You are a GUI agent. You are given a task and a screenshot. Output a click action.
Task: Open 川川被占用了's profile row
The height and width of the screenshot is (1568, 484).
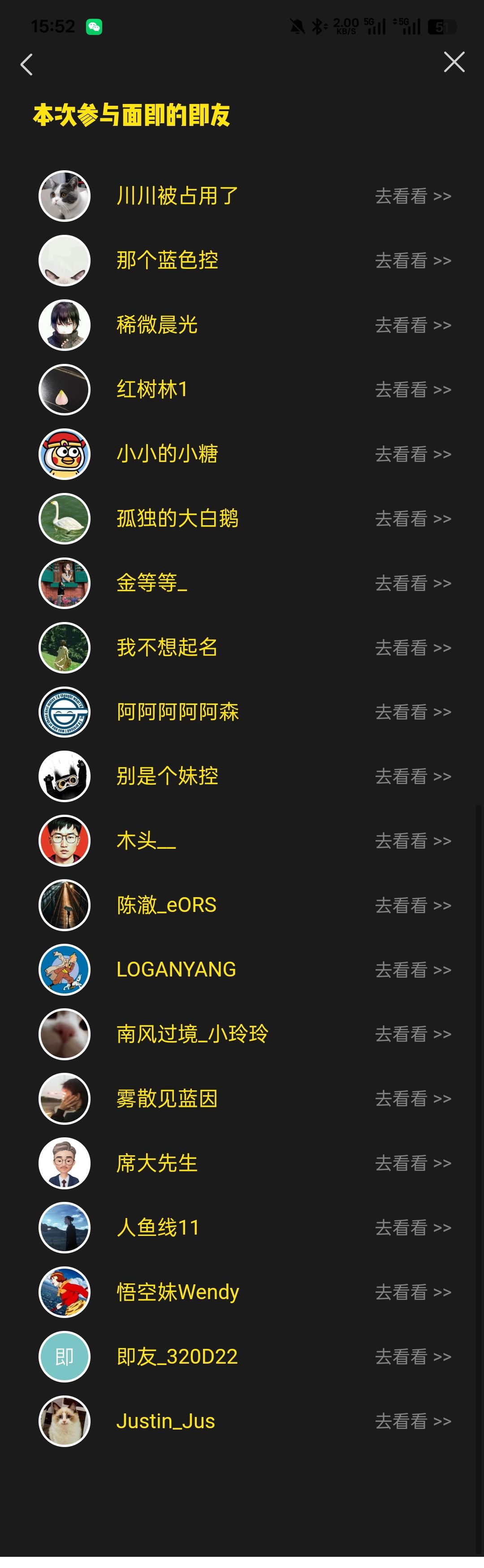[245, 196]
